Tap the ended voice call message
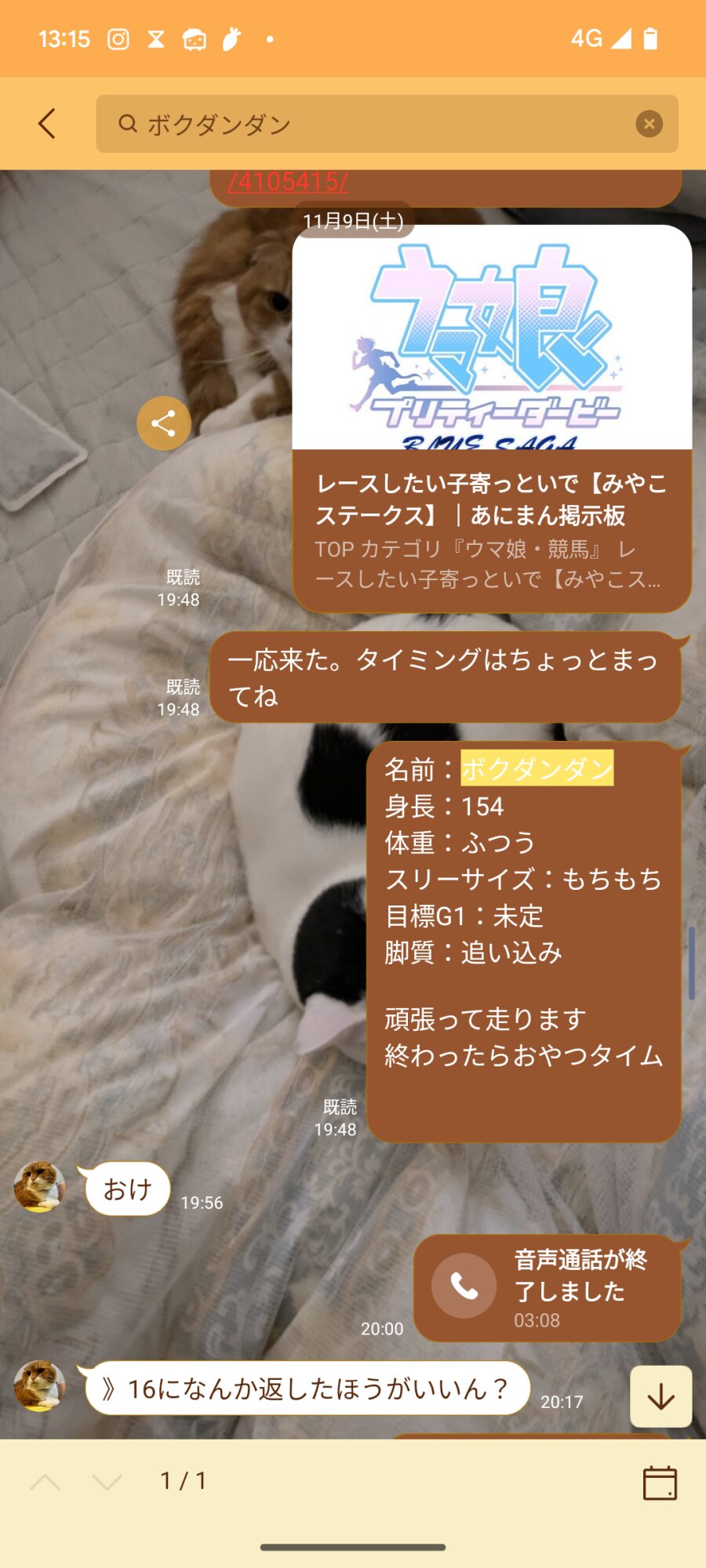The image size is (706, 1568). coord(548,1288)
